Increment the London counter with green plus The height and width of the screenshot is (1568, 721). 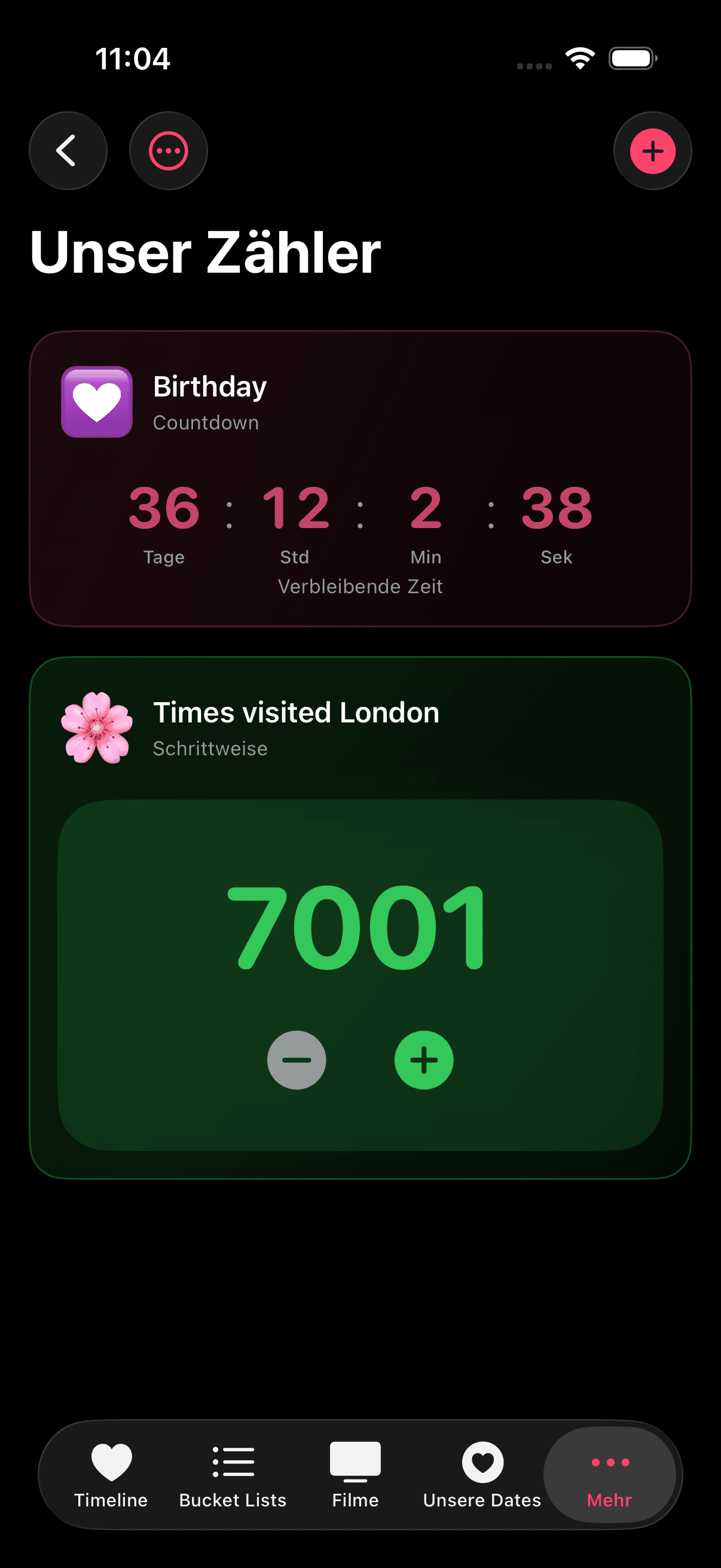click(424, 1059)
